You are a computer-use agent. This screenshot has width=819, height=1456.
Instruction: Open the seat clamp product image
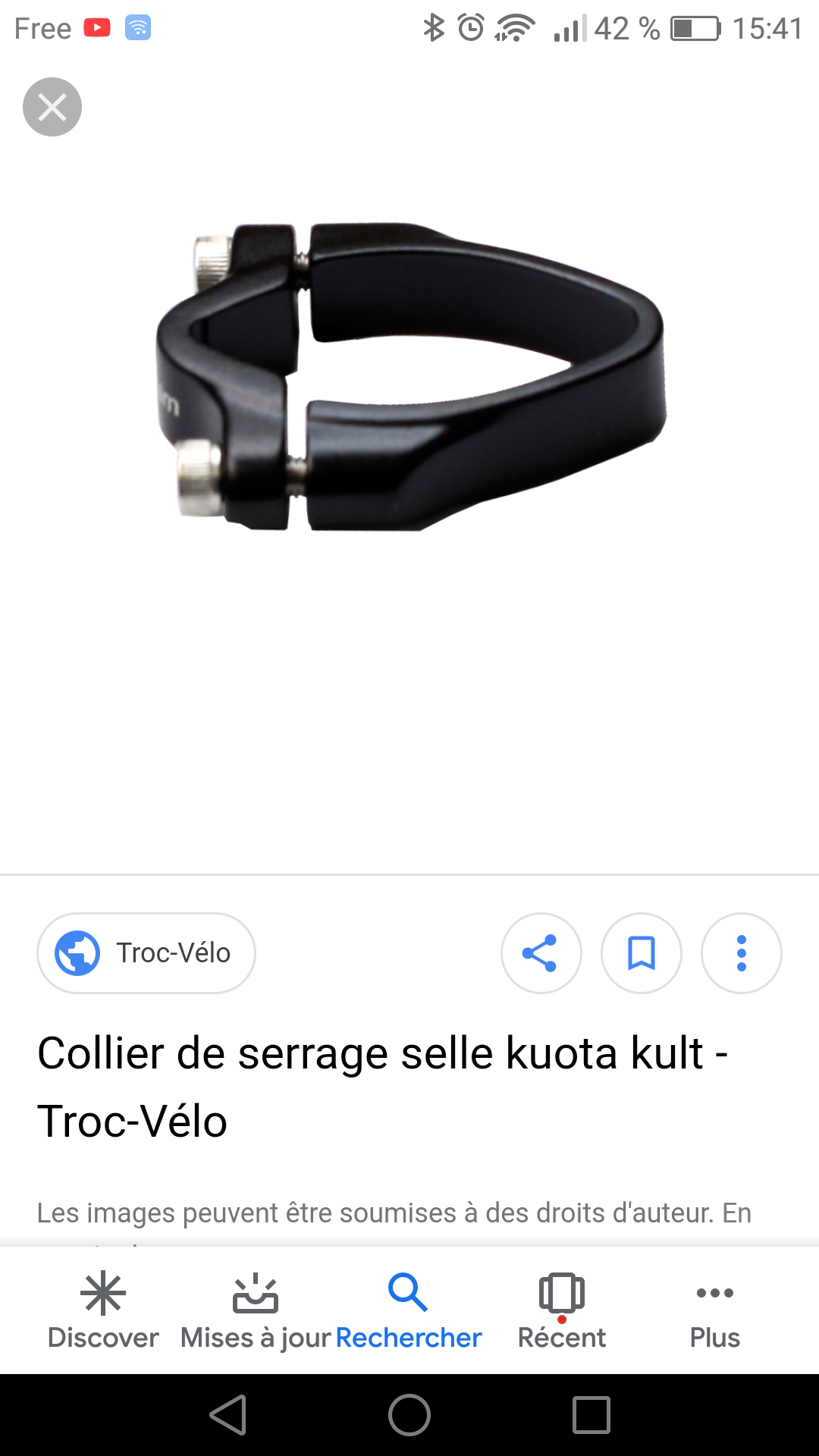tap(410, 377)
